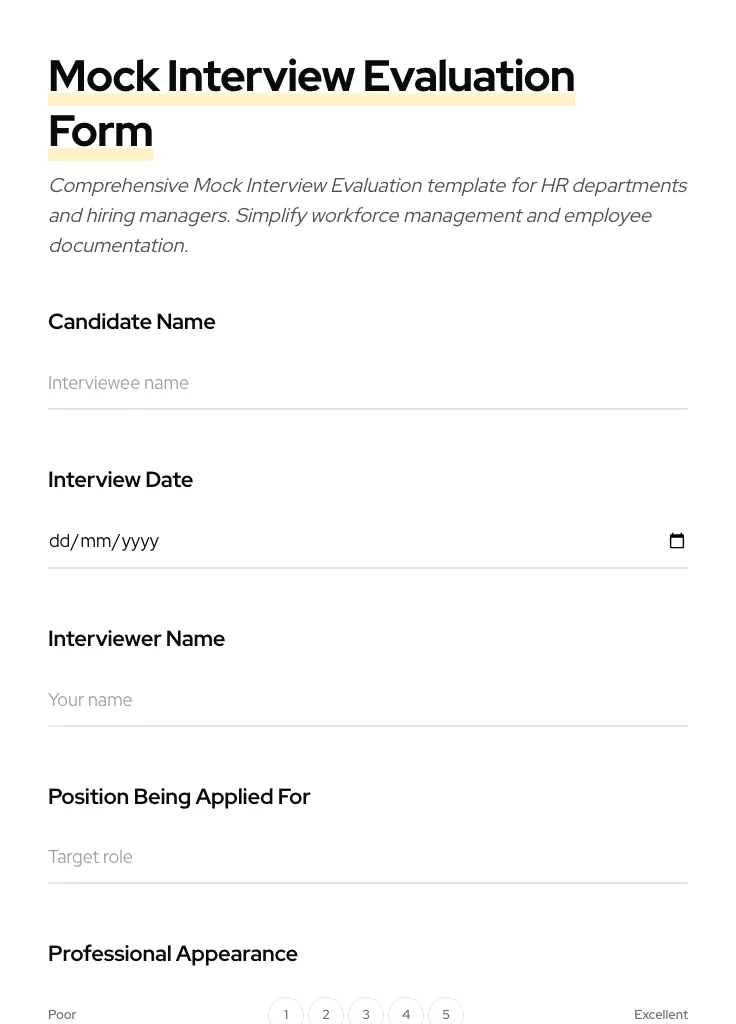Click the middle circle of the rating scale

point(366,1013)
